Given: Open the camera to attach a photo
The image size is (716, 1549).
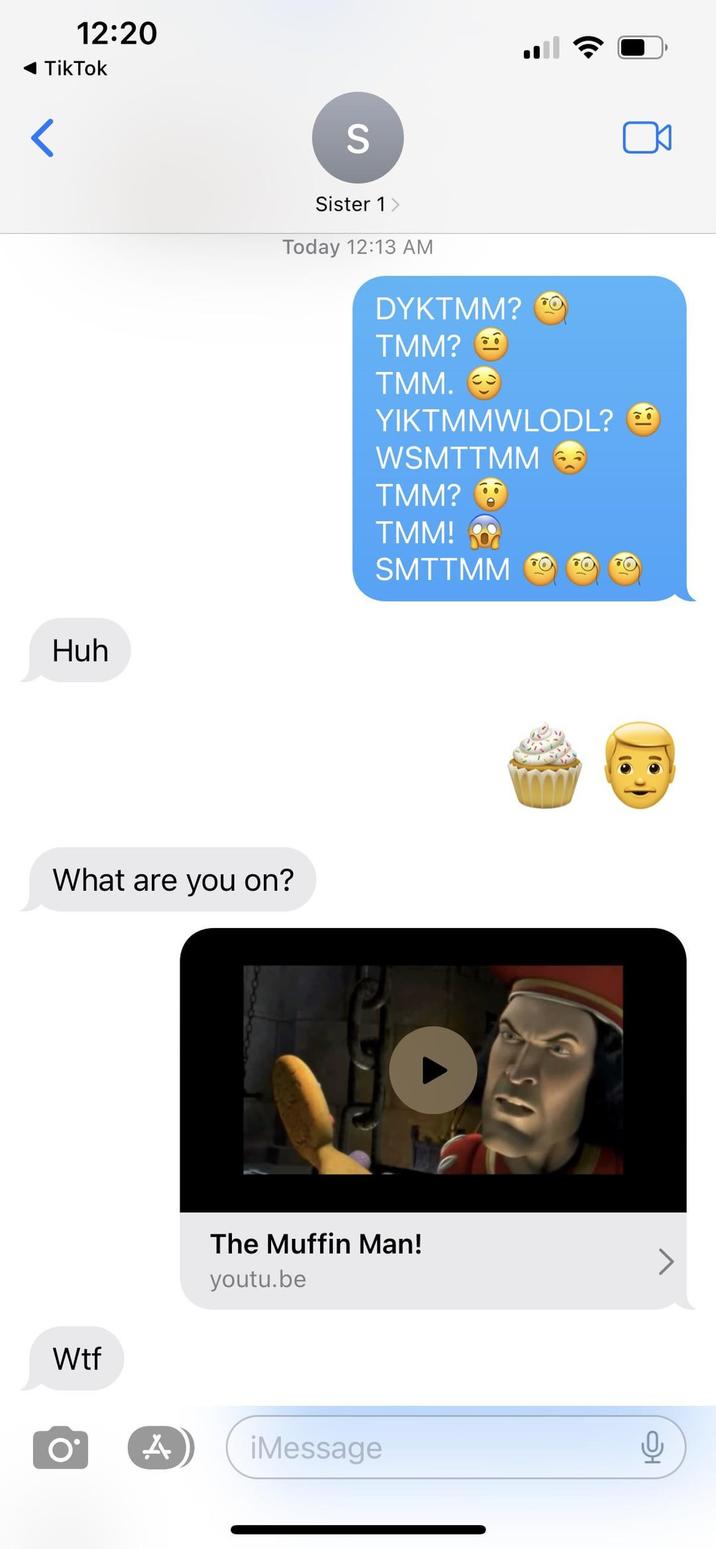Looking at the screenshot, I should coord(60,1447).
